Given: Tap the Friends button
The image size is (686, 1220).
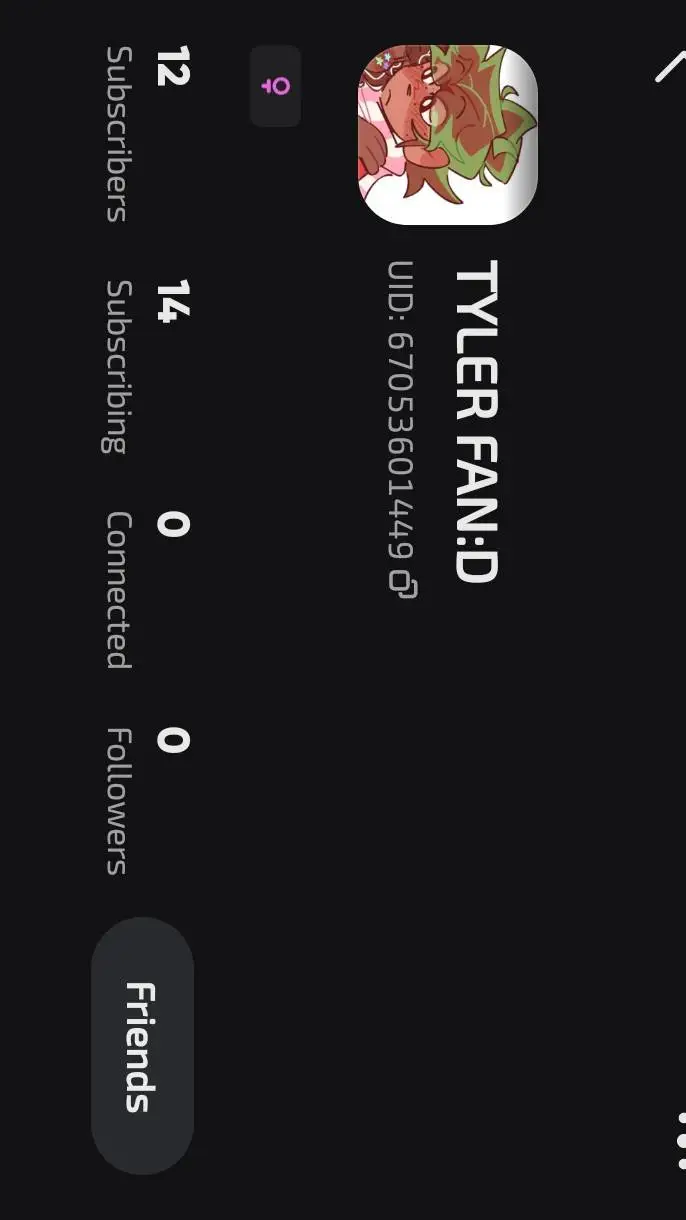Looking at the screenshot, I should coord(141,1046).
